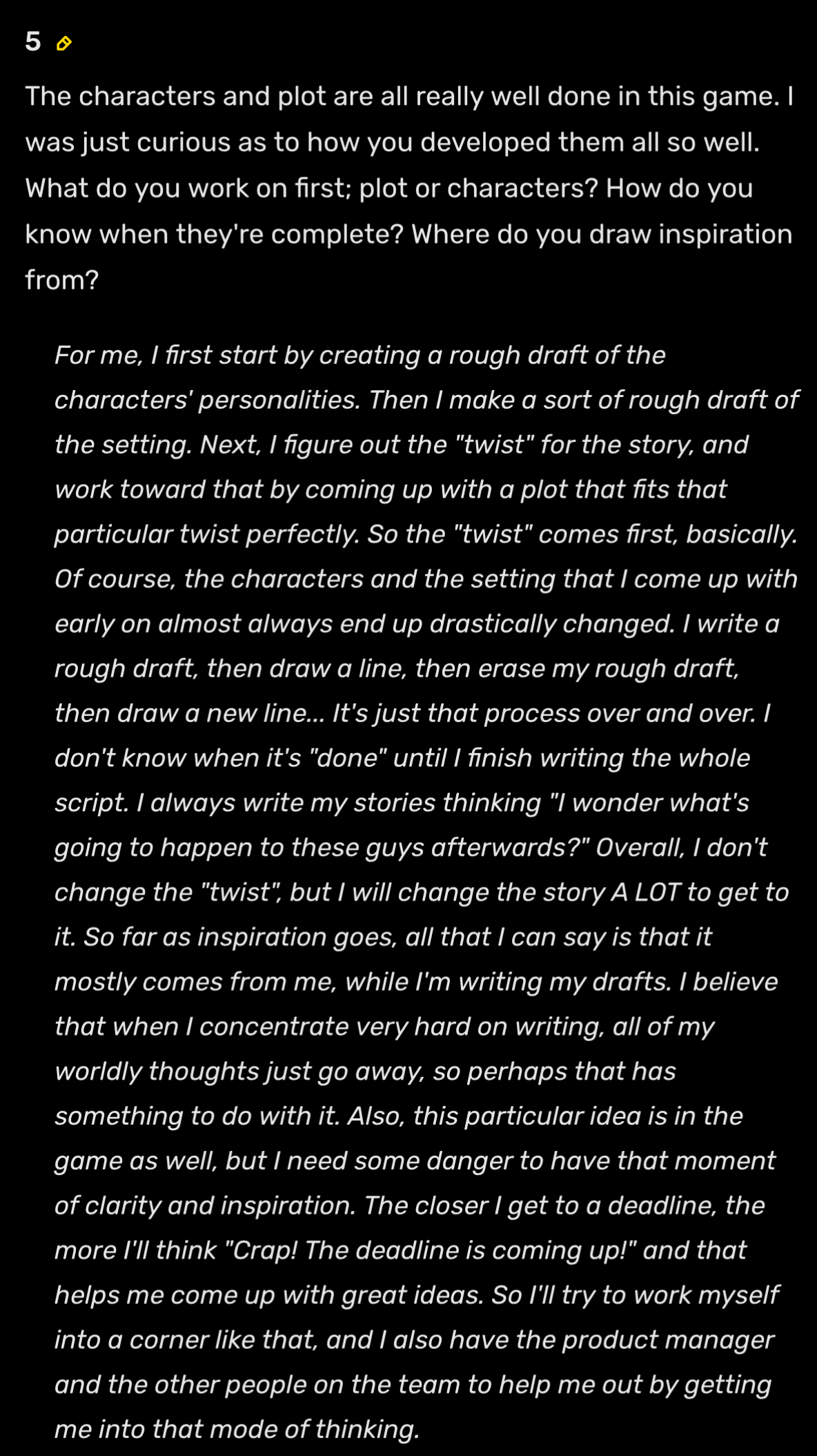The height and width of the screenshot is (1456, 817).
Task: Tap the yellow edit pencil beside heading 5
Action: point(63,44)
